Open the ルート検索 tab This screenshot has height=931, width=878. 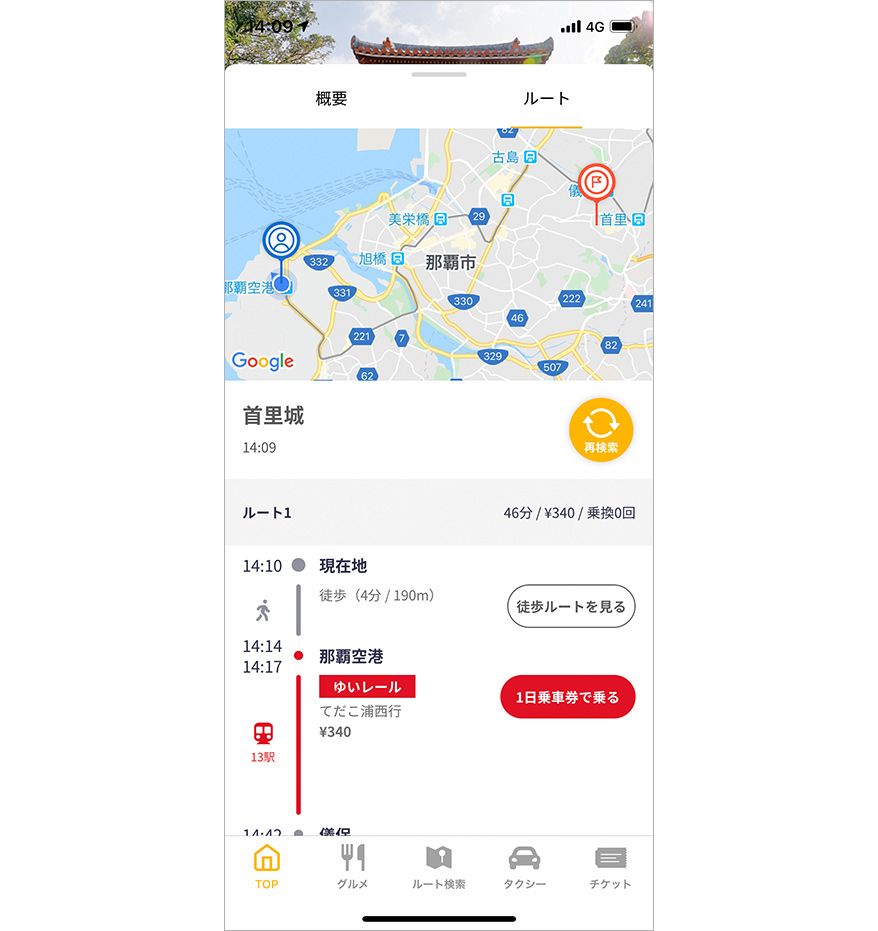(439, 867)
